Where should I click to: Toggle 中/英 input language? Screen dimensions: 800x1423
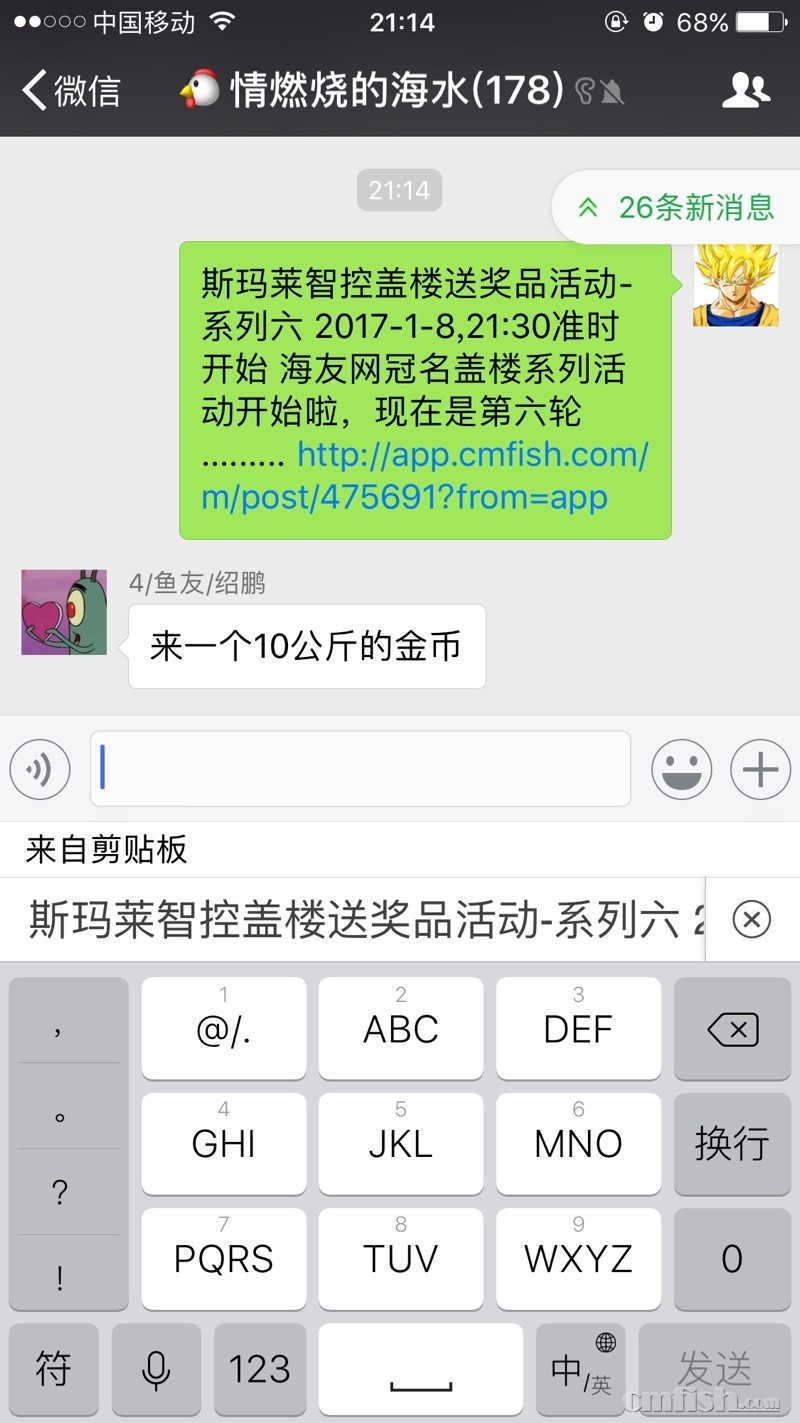(x=582, y=1369)
